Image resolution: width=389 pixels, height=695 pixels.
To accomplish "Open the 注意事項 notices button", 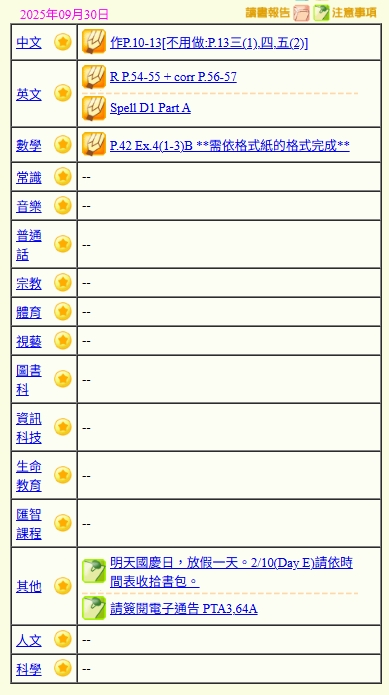I will click(345, 12).
